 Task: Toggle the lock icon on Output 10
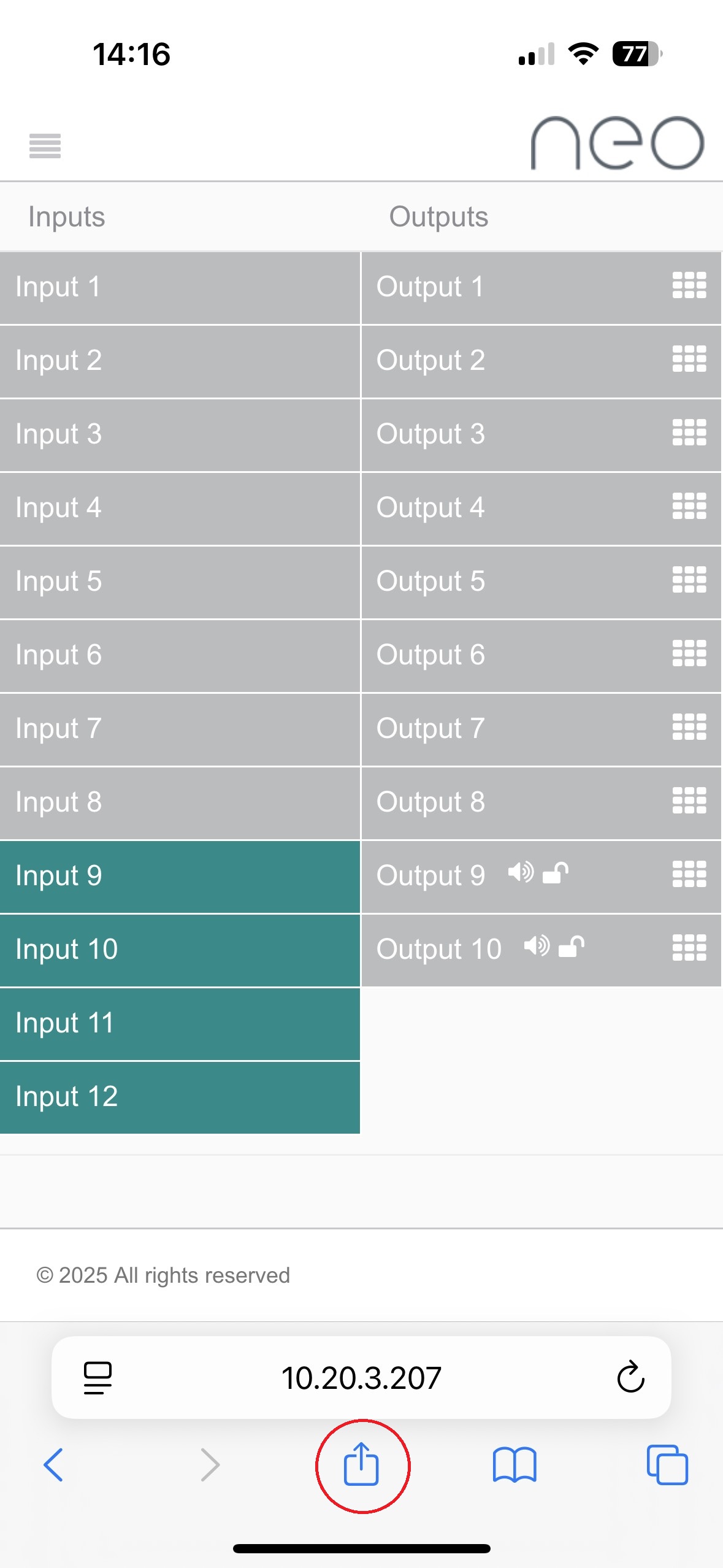[572, 946]
